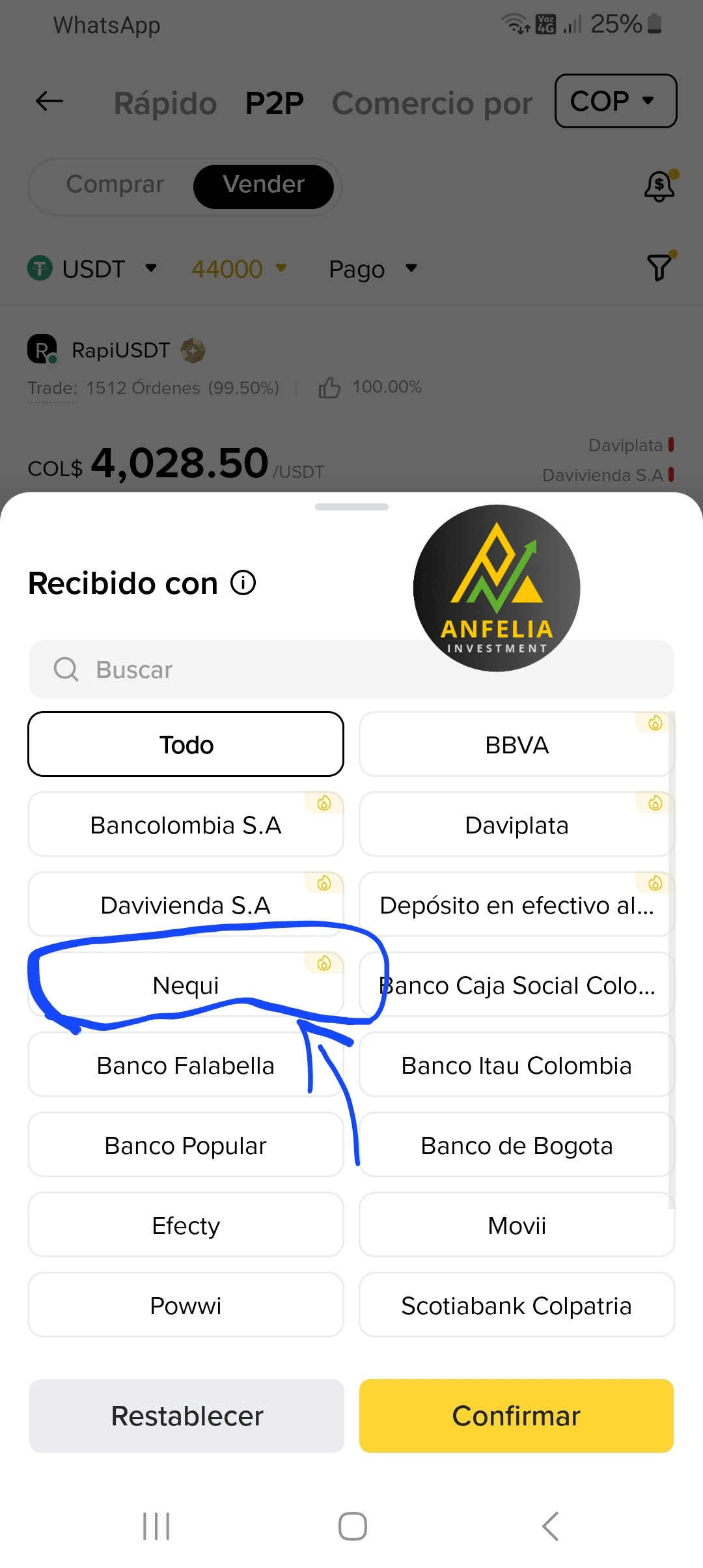Viewport: 703px width, 1568px height.
Task: Choose Banco Itau Colombia
Action: click(517, 1065)
